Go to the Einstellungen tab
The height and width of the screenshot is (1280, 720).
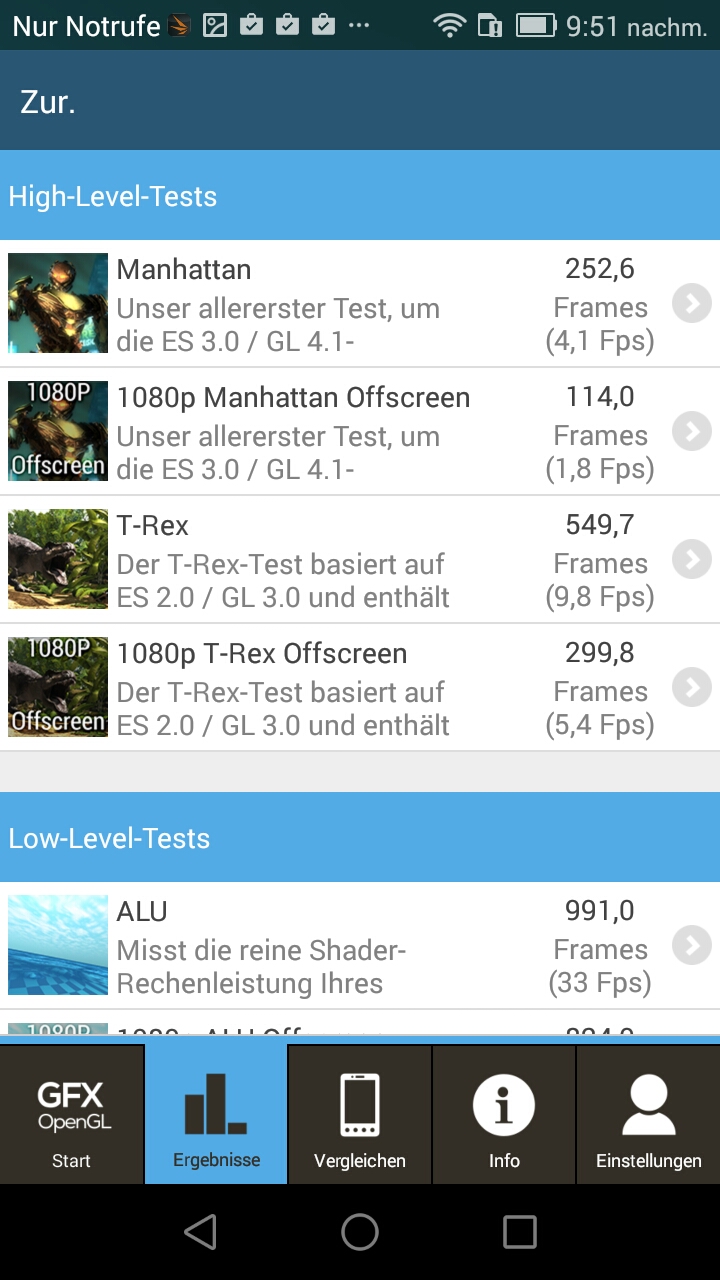click(648, 1115)
